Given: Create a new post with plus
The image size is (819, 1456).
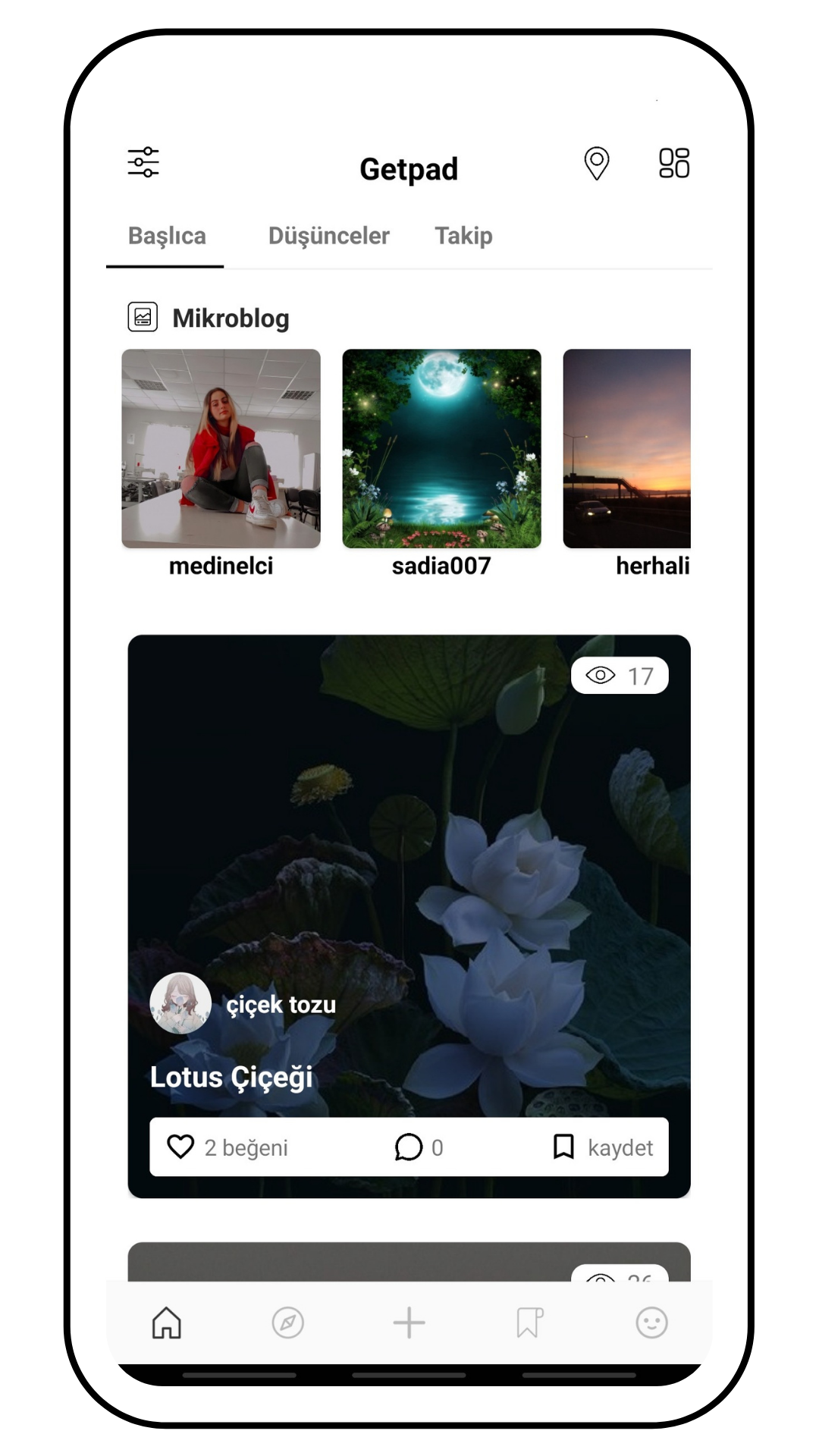Looking at the screenshot, I should coord(409,1323).
